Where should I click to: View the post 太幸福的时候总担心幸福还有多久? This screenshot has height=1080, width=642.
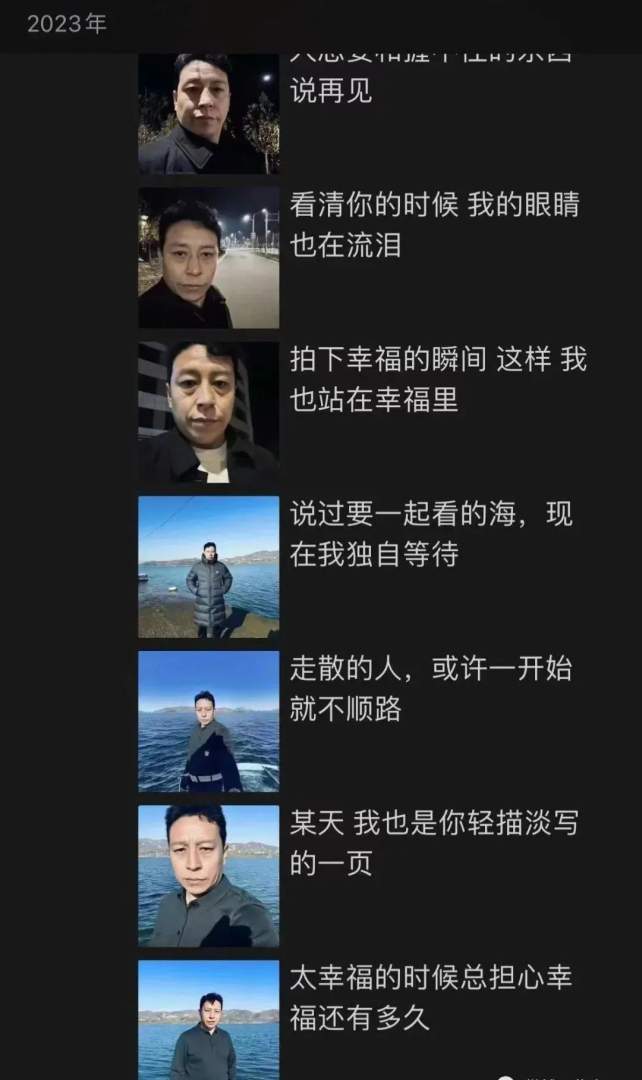click(209, 1020)
